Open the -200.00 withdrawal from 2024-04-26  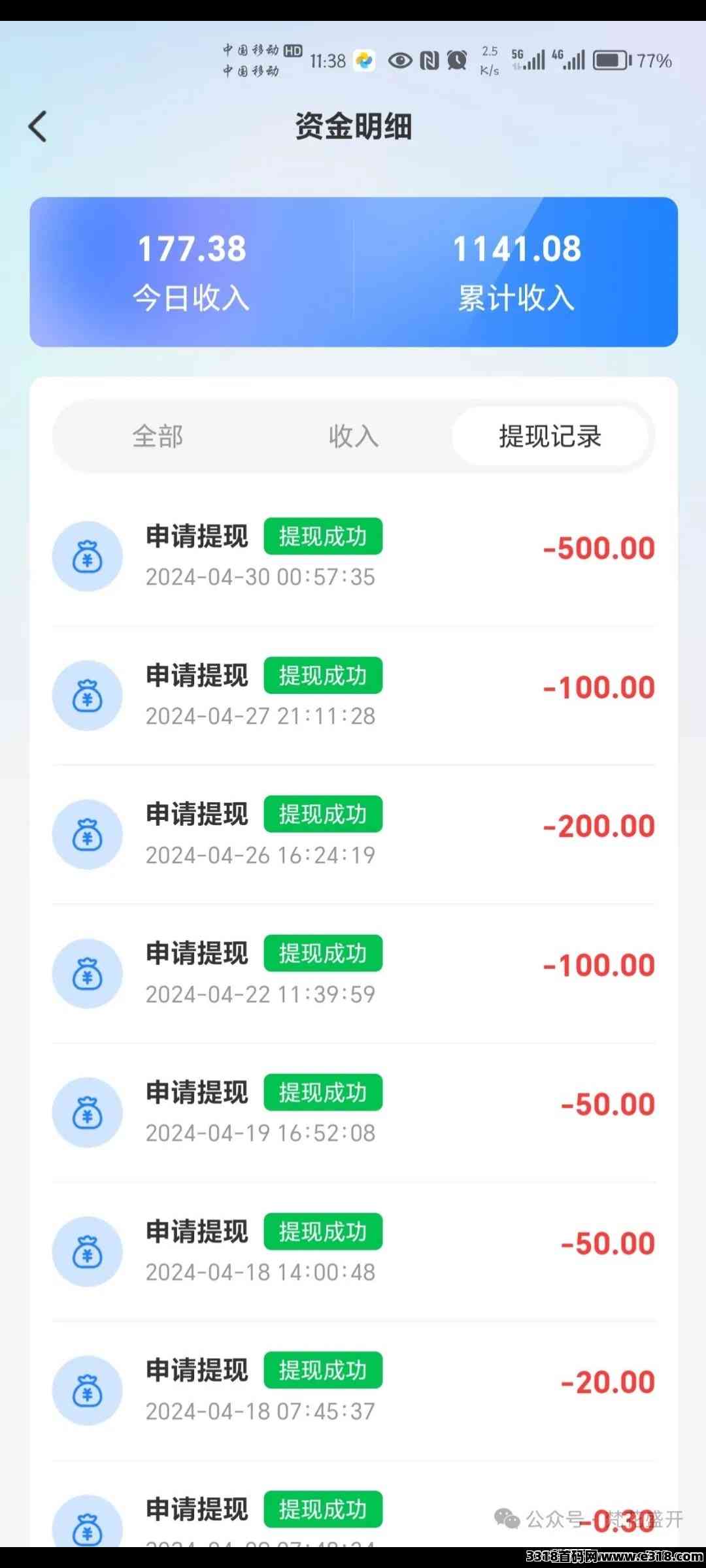[x=354, y=834]
